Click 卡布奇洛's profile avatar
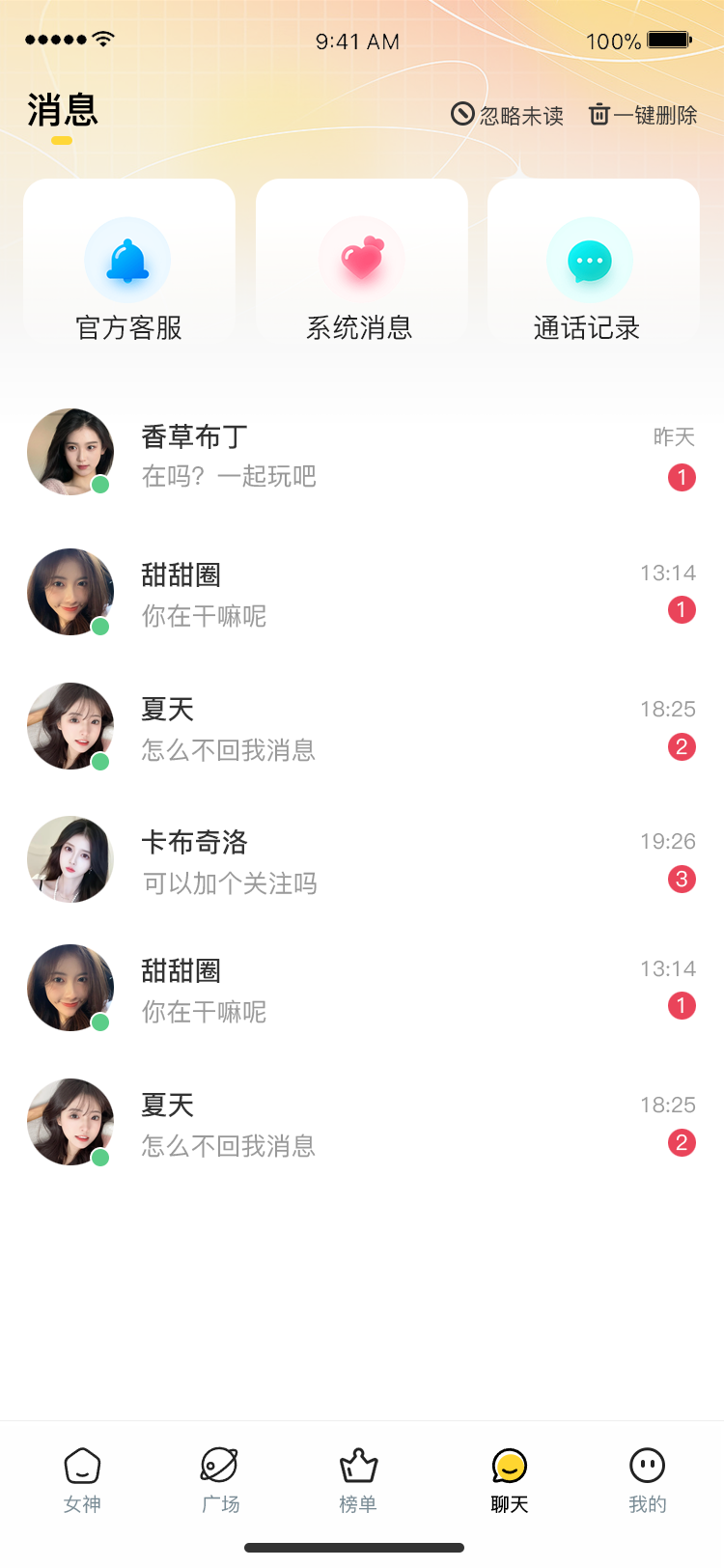The width and height of the screenshot is (724, 1568). point(70,859)
